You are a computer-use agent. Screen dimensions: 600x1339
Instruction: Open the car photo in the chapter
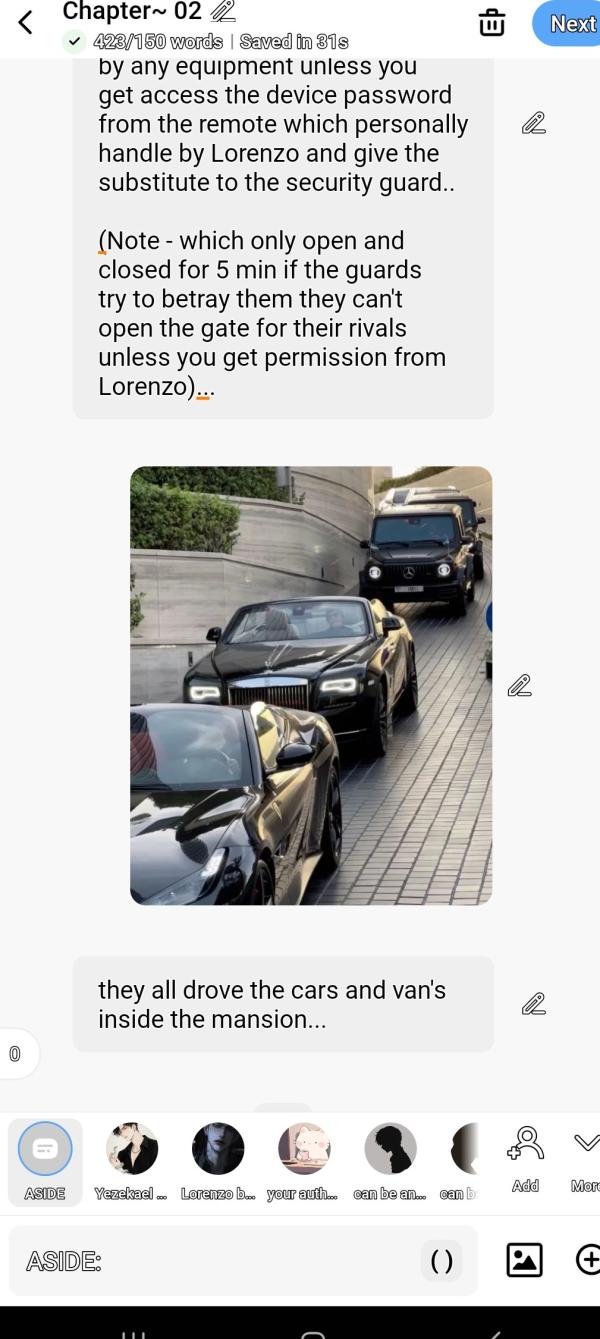(311, 685)
